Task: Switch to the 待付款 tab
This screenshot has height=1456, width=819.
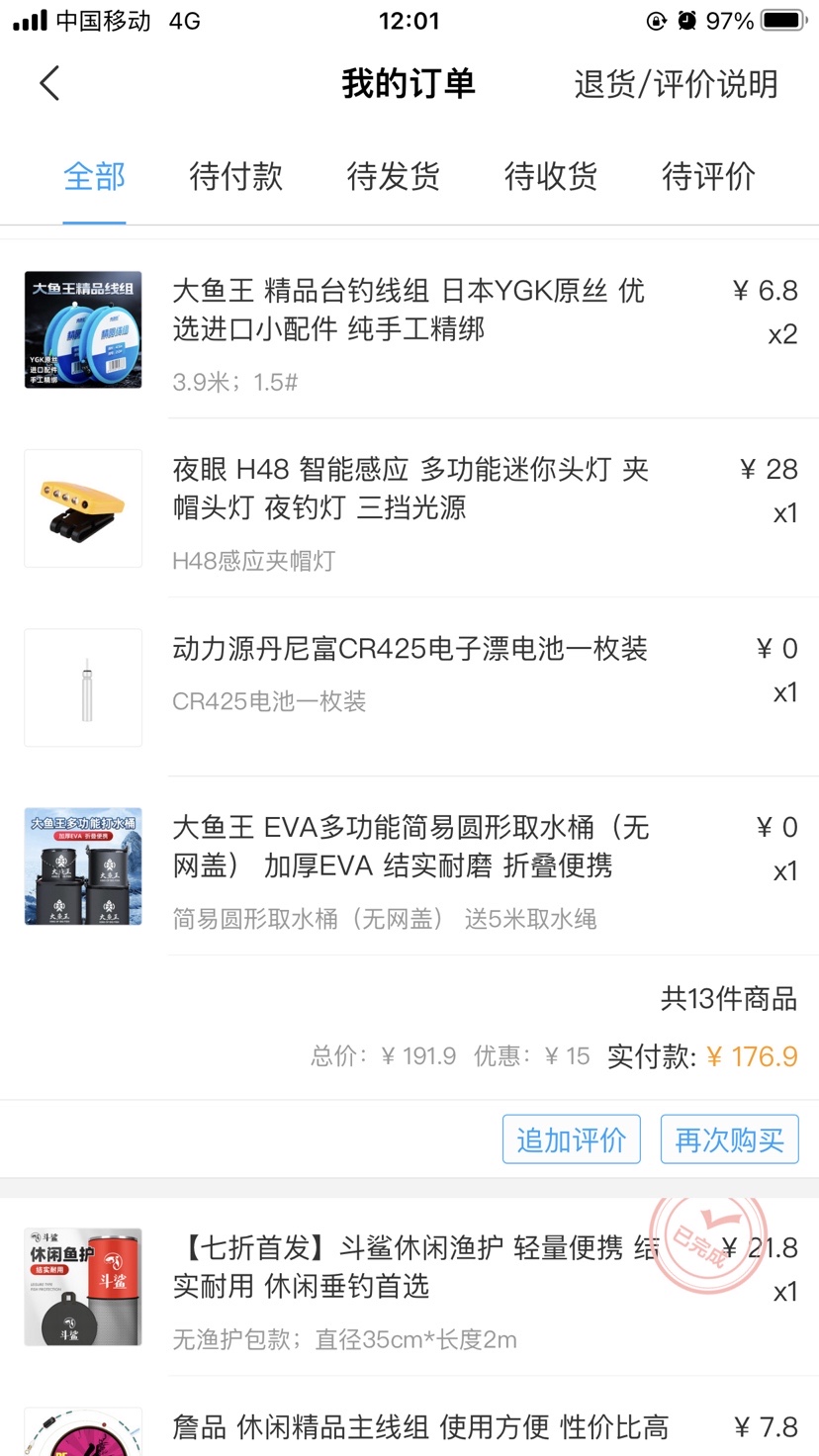Action: click(x=235, y=176)
